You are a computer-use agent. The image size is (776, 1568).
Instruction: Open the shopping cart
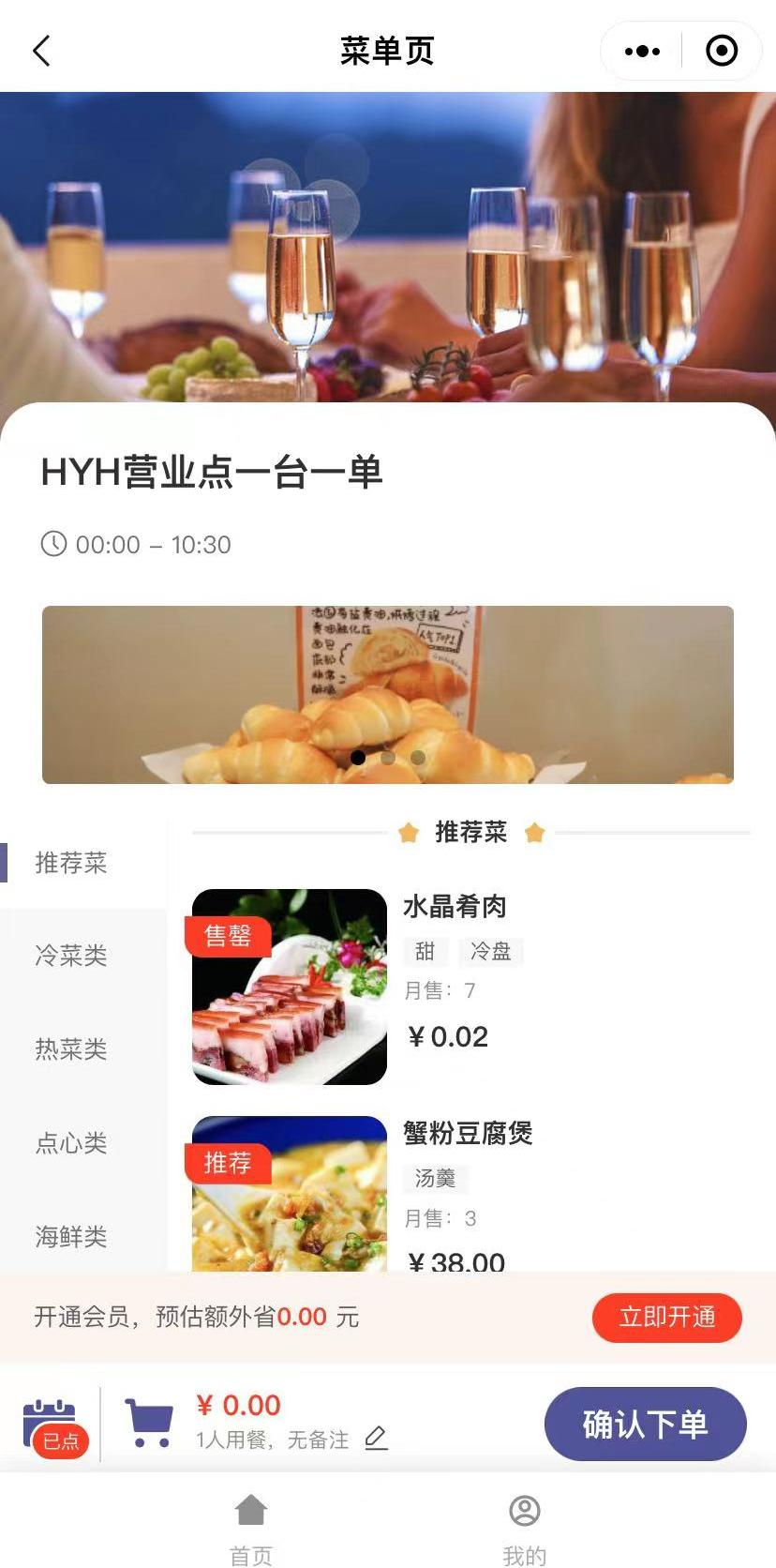(149, 1424)
